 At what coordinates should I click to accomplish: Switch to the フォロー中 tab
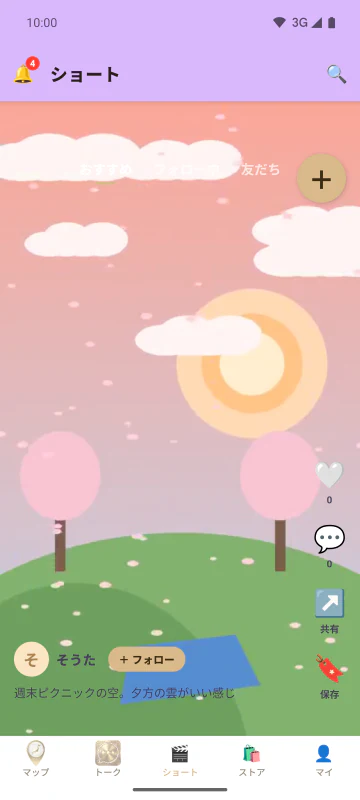(x=187, y=170)
